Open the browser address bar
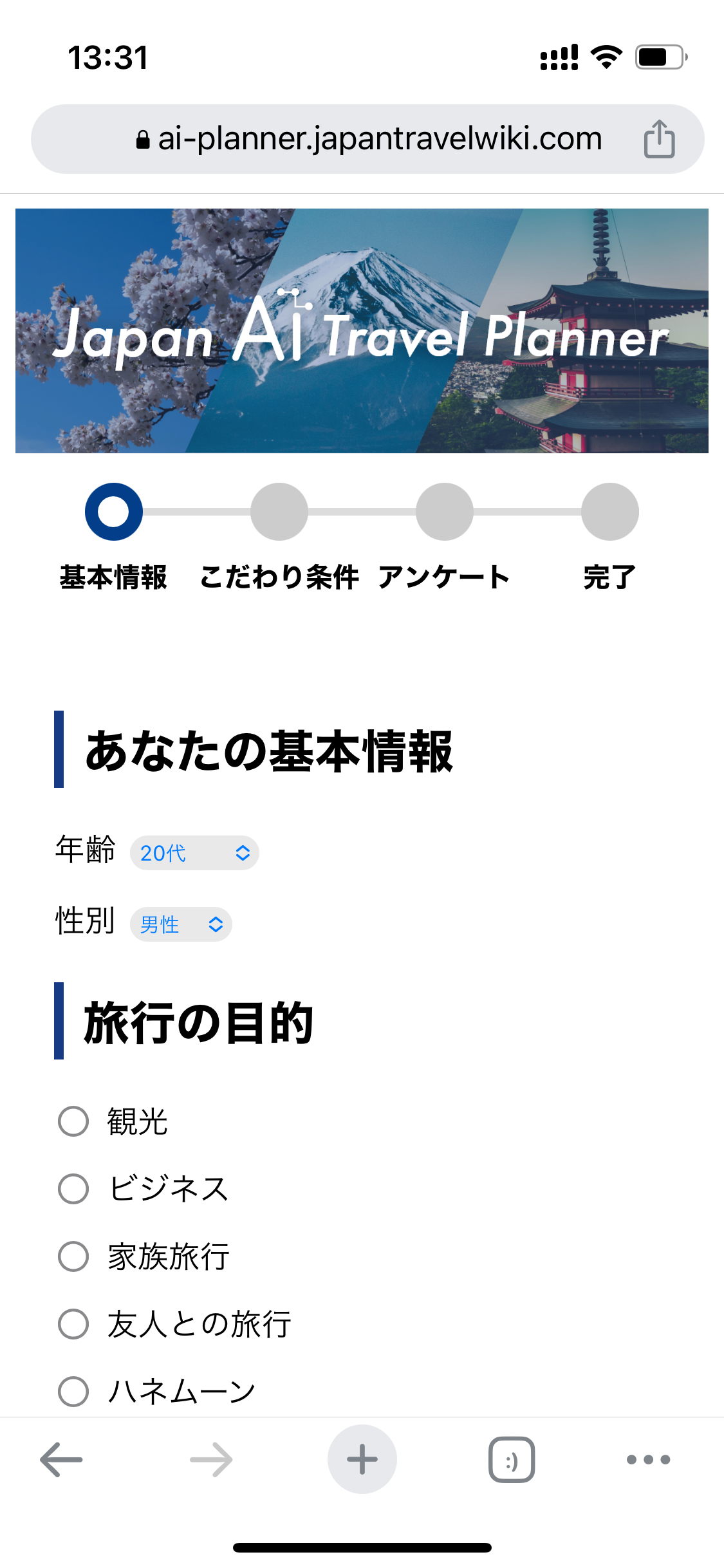This screenshot has width=724, height=1568. [370, 139]
